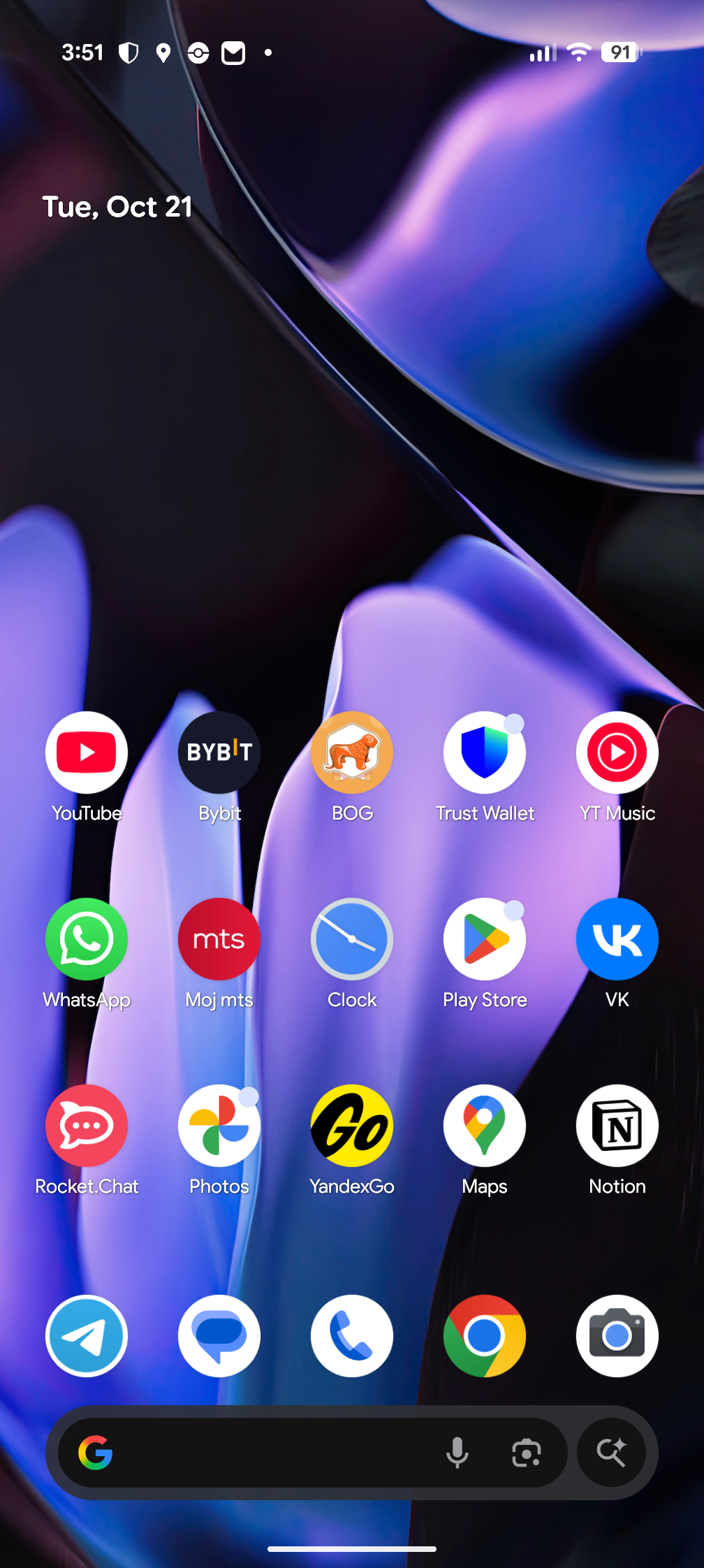Open the YouTube app

click(87, 753)
